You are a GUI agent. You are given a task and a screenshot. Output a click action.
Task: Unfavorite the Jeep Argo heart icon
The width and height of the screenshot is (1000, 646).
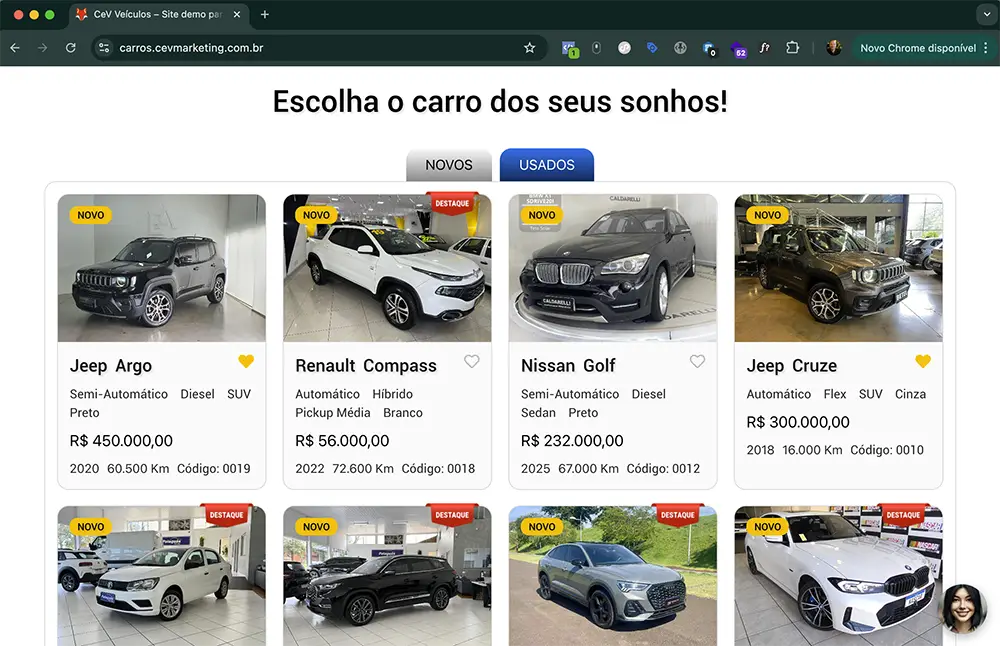(246, 362)
